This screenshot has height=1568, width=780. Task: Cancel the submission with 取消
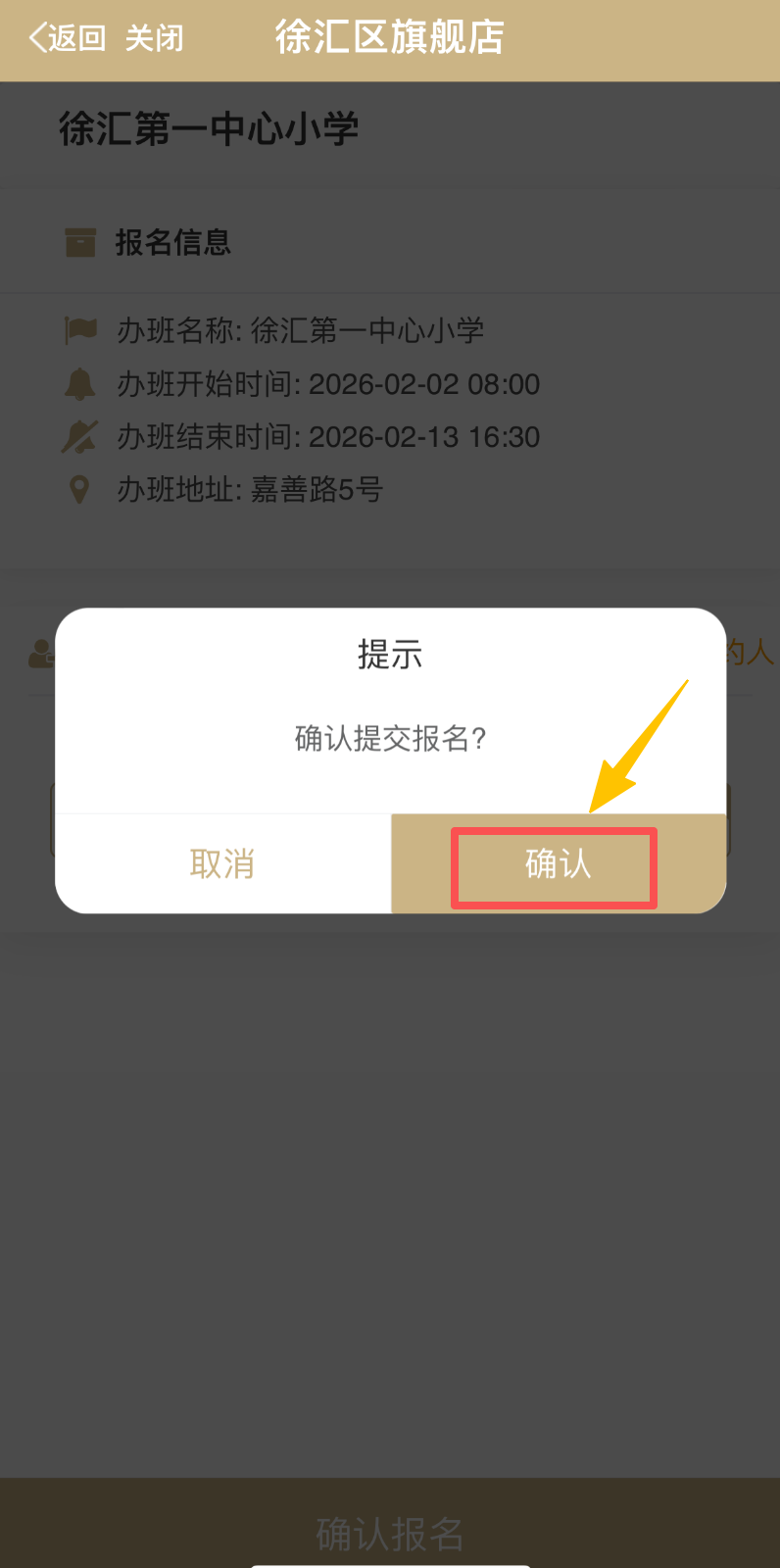tap(222, 864)
